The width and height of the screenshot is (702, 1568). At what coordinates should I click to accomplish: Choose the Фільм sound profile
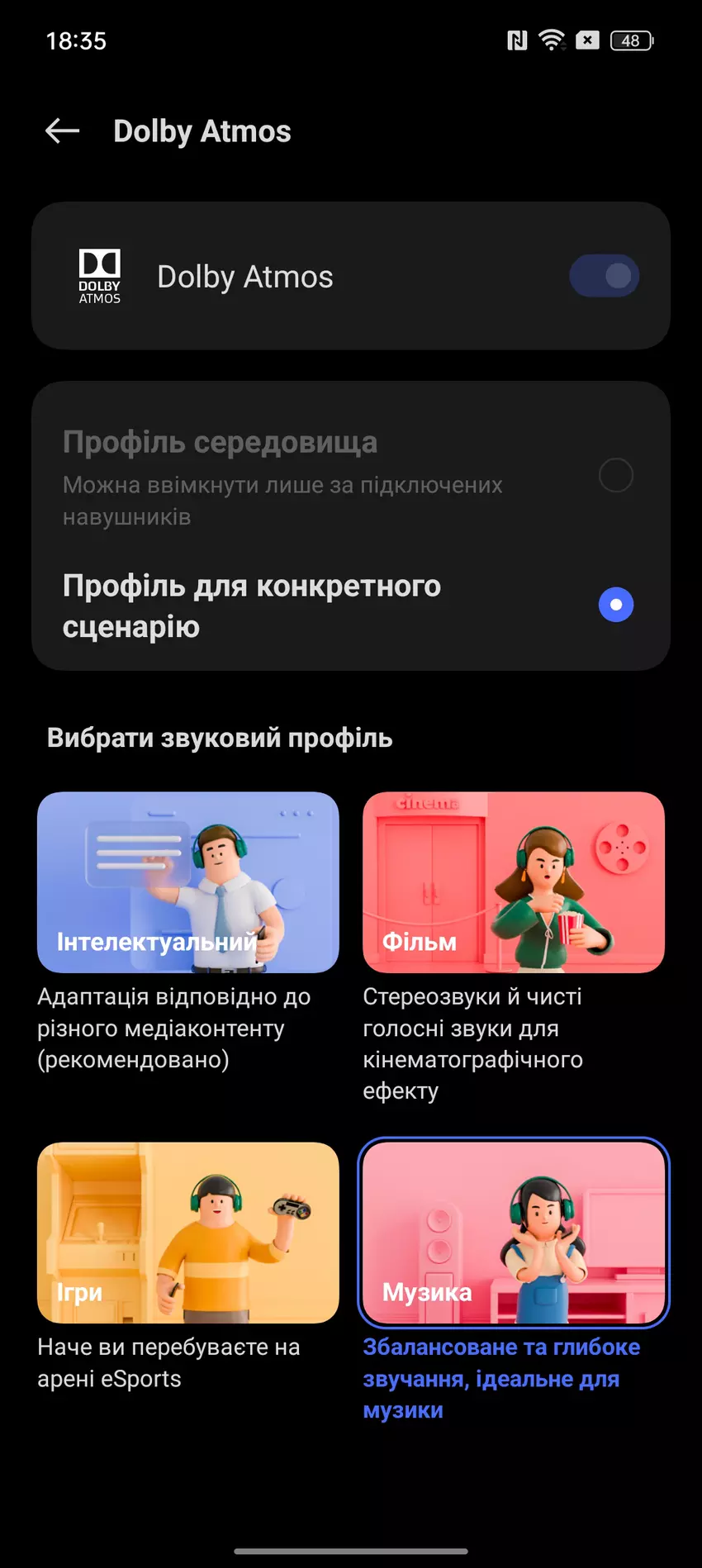[x=514, y=882]
